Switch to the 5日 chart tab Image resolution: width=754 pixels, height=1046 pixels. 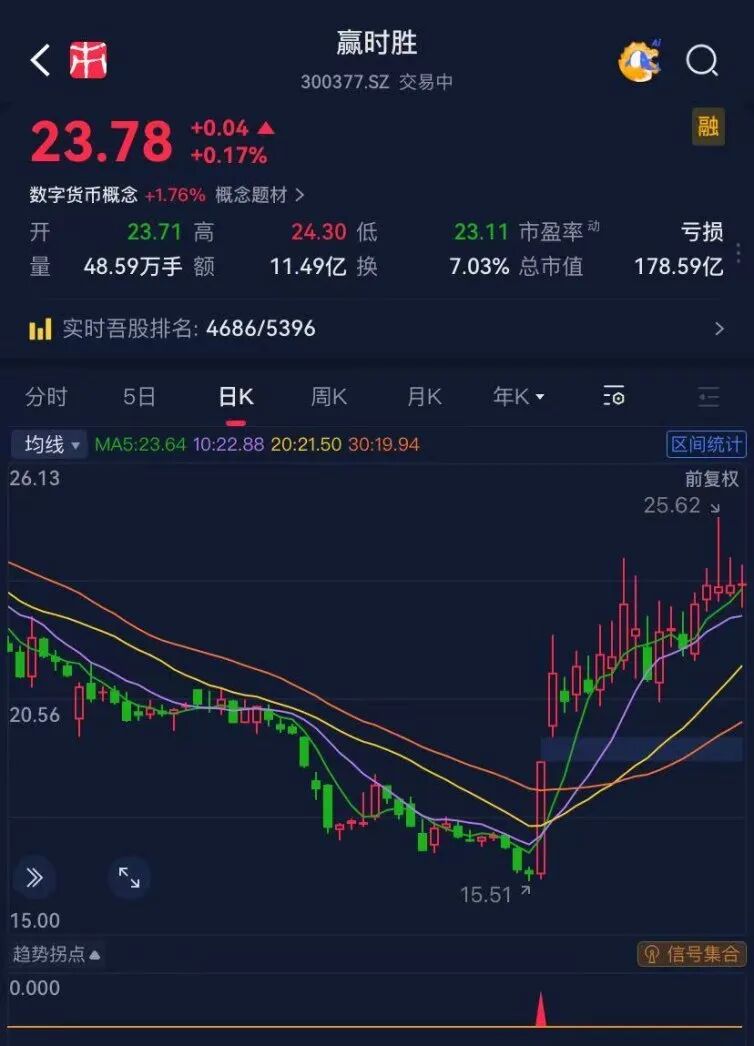(x=140, y=397)
